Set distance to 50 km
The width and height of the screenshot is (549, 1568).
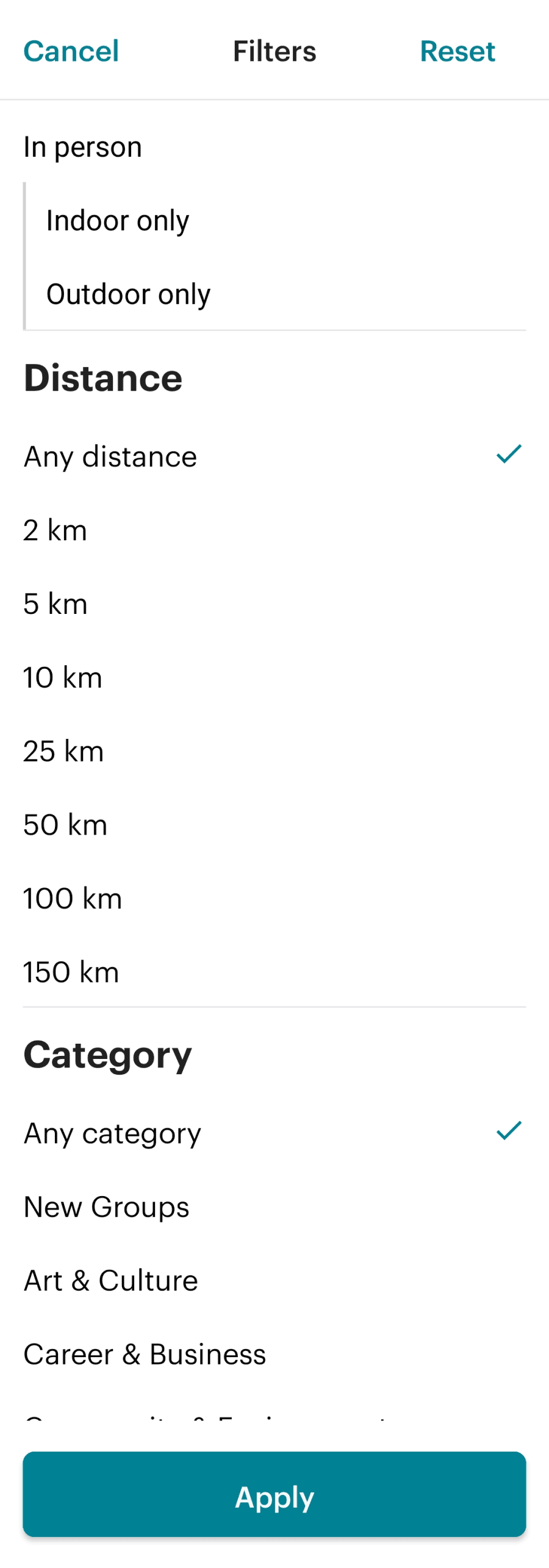point(274,825)
